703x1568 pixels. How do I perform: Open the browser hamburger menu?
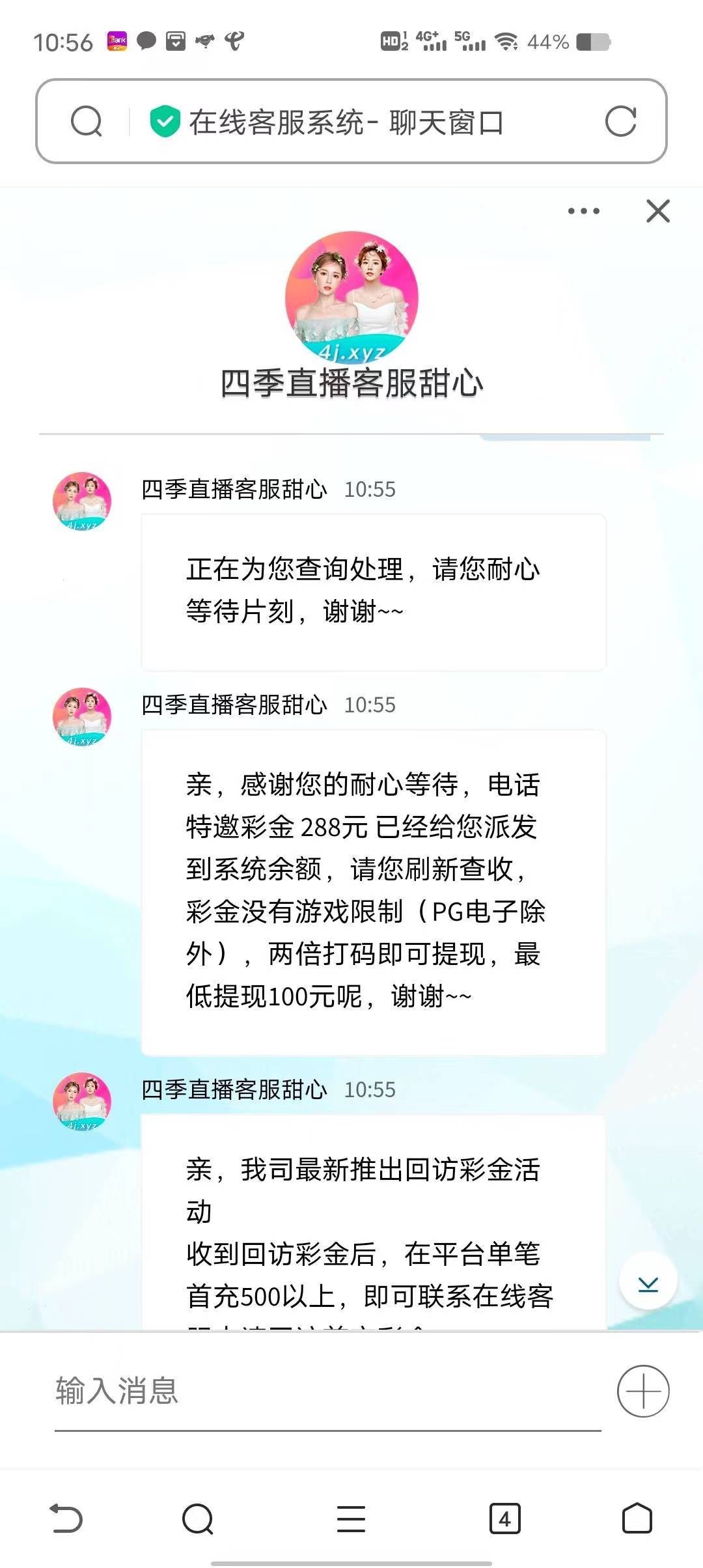(x=351, y=1519)
